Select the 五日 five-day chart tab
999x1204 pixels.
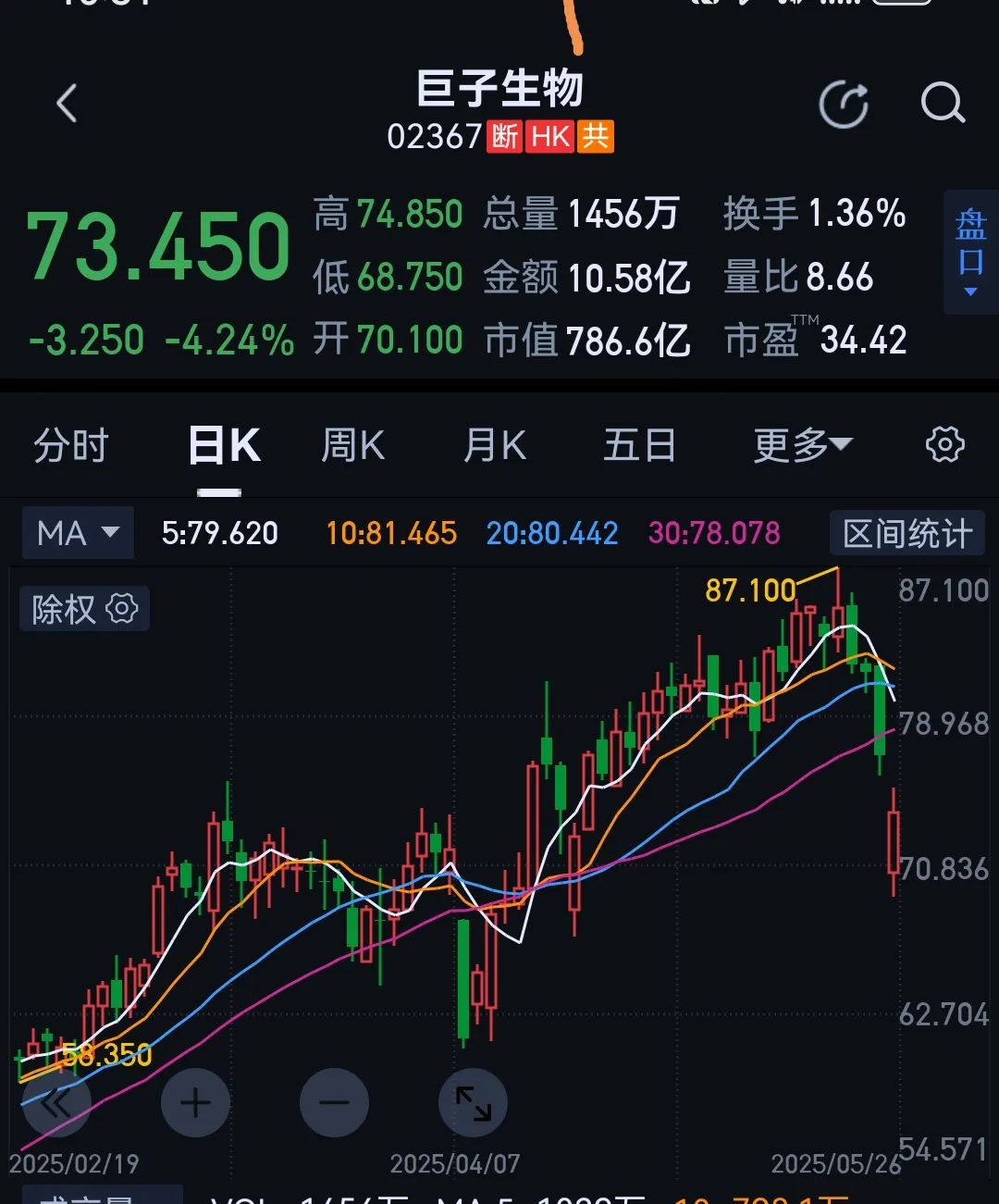point(638,444)
